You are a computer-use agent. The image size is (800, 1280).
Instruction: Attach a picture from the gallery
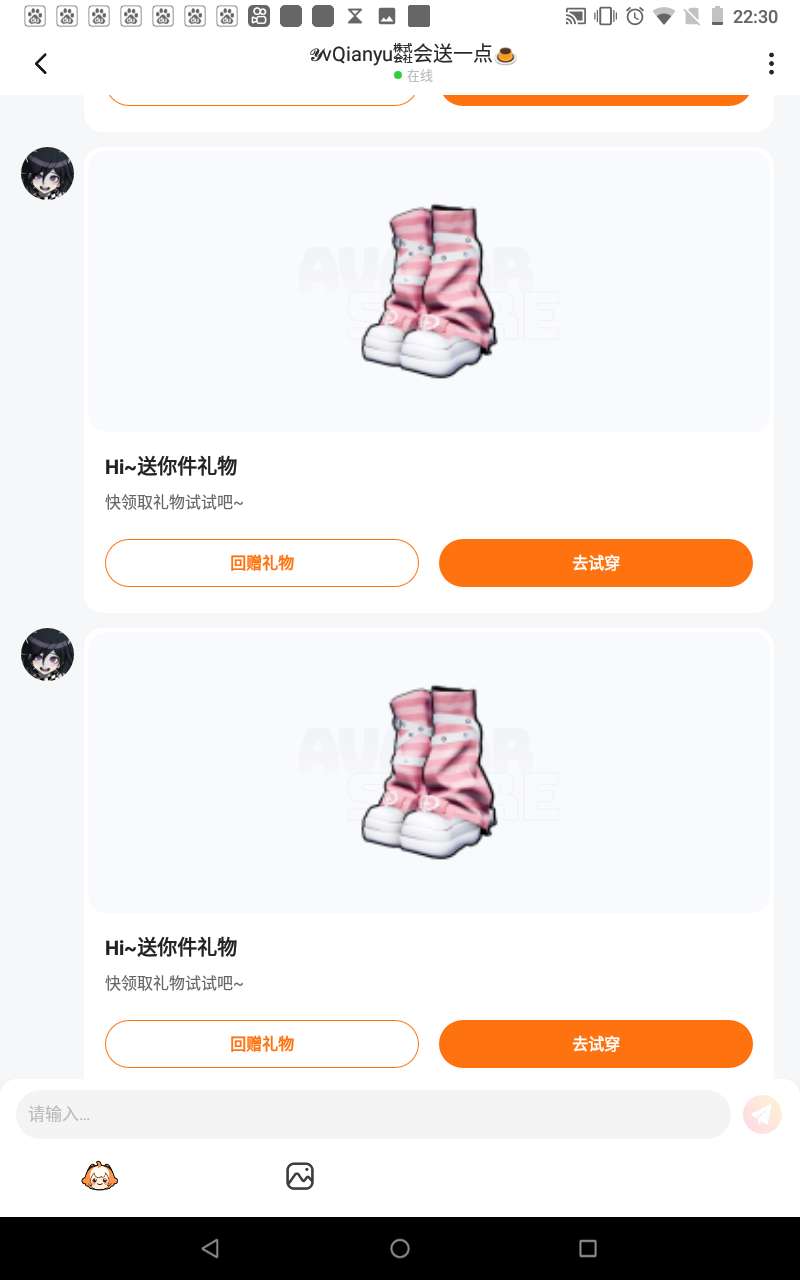click(x=300, y=1176)
